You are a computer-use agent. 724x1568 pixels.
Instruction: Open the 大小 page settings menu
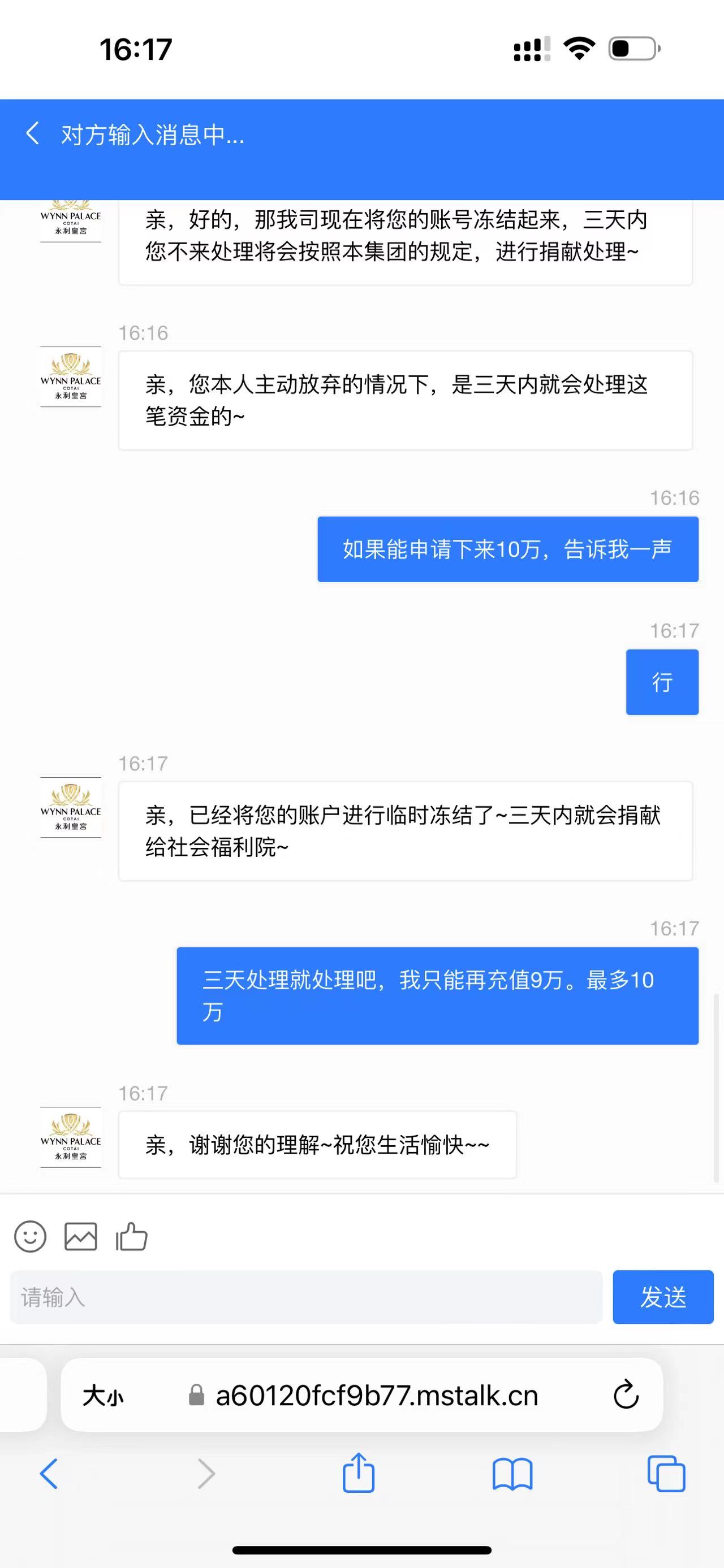104,1395
